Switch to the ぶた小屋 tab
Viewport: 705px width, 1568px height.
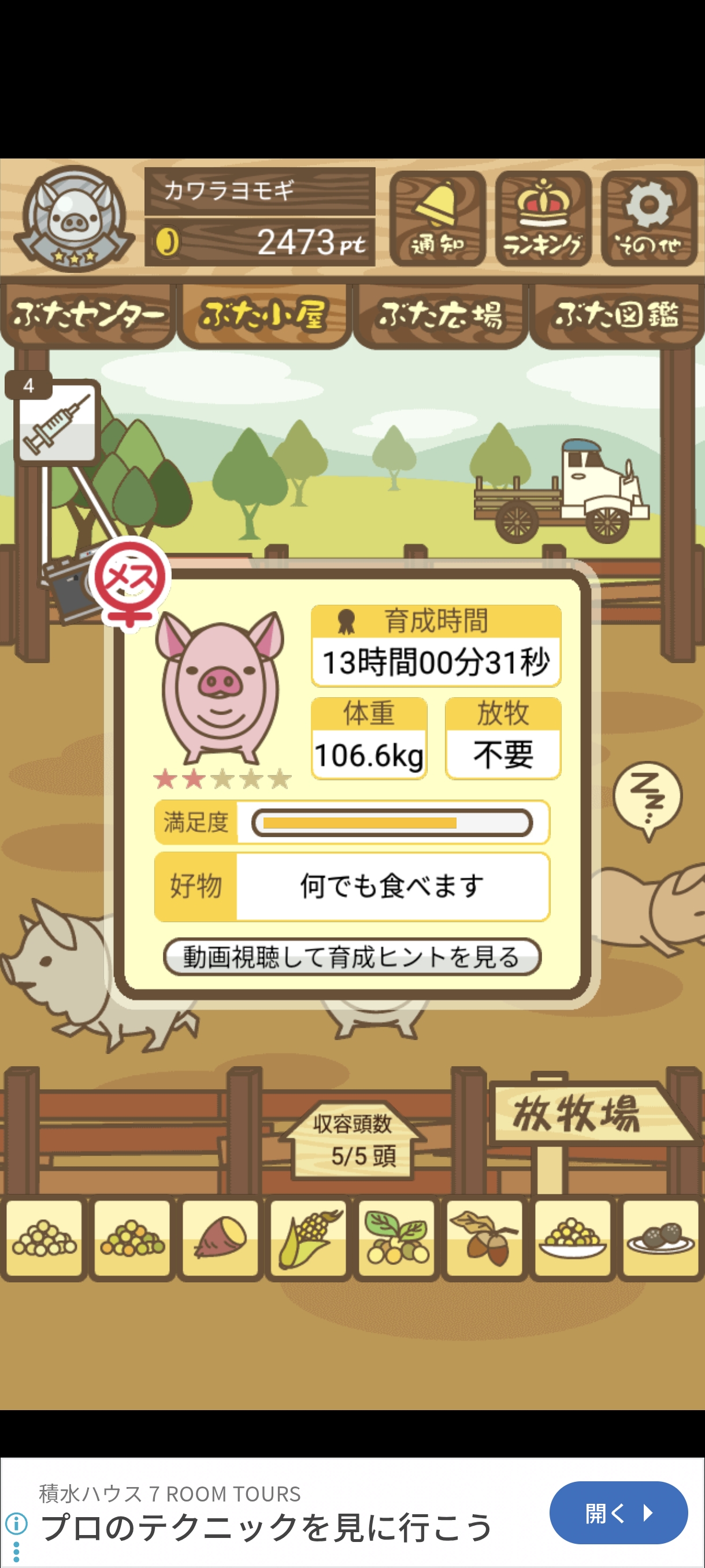click(x=264, y=315)
